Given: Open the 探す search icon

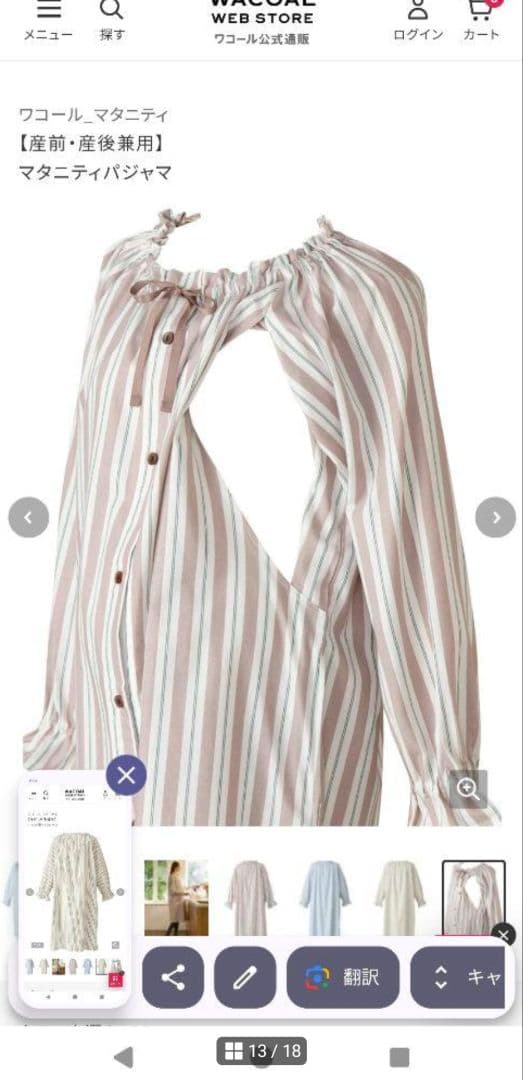Looking at the screenshot, I should [112, 21].
